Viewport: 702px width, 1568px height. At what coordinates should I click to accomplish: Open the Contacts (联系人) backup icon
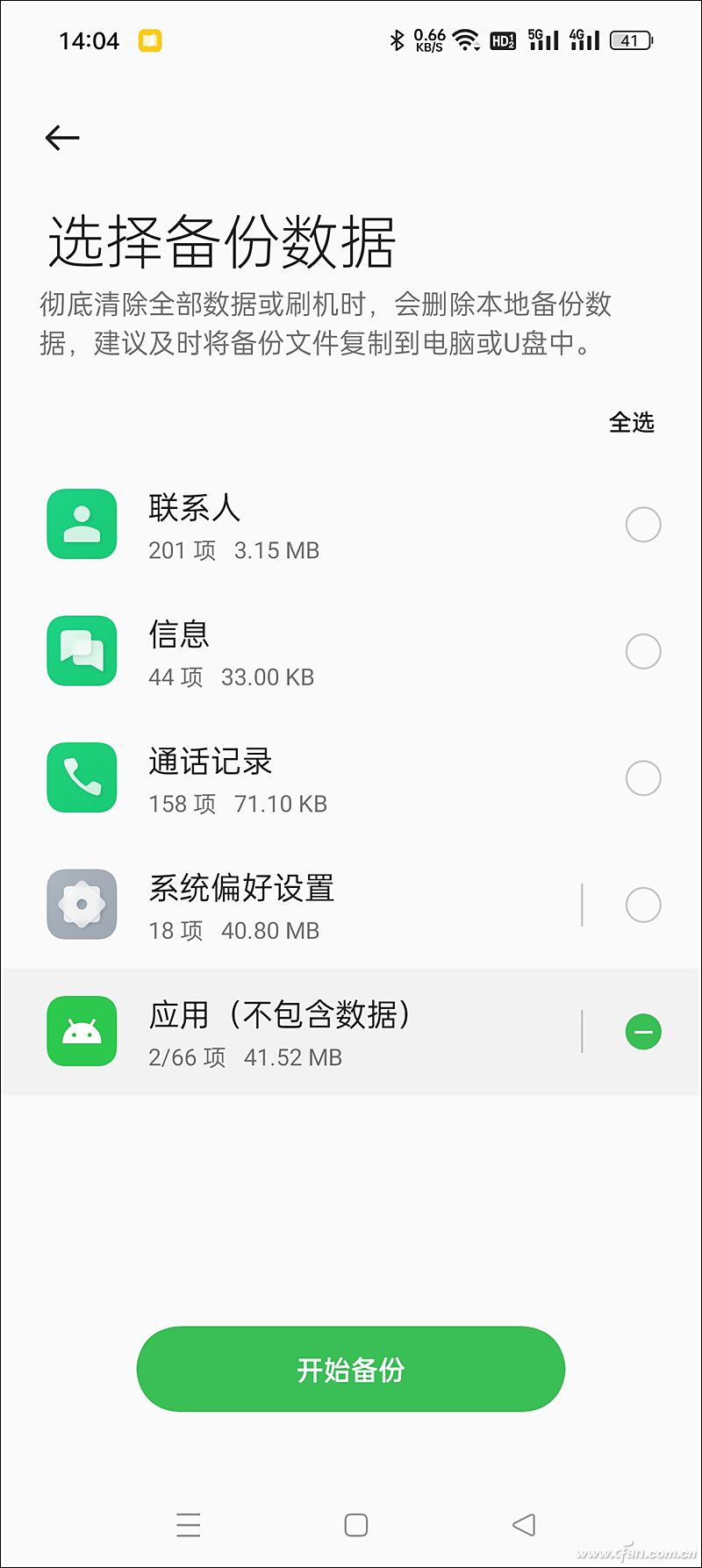82,524
